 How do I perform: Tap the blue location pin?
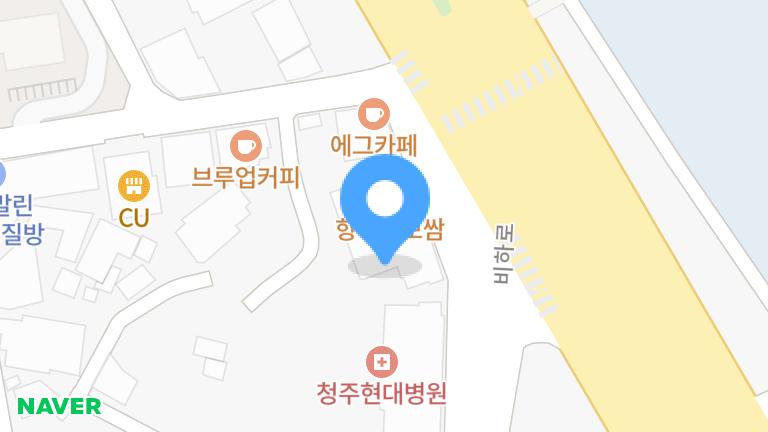click(x=385, y=210)
